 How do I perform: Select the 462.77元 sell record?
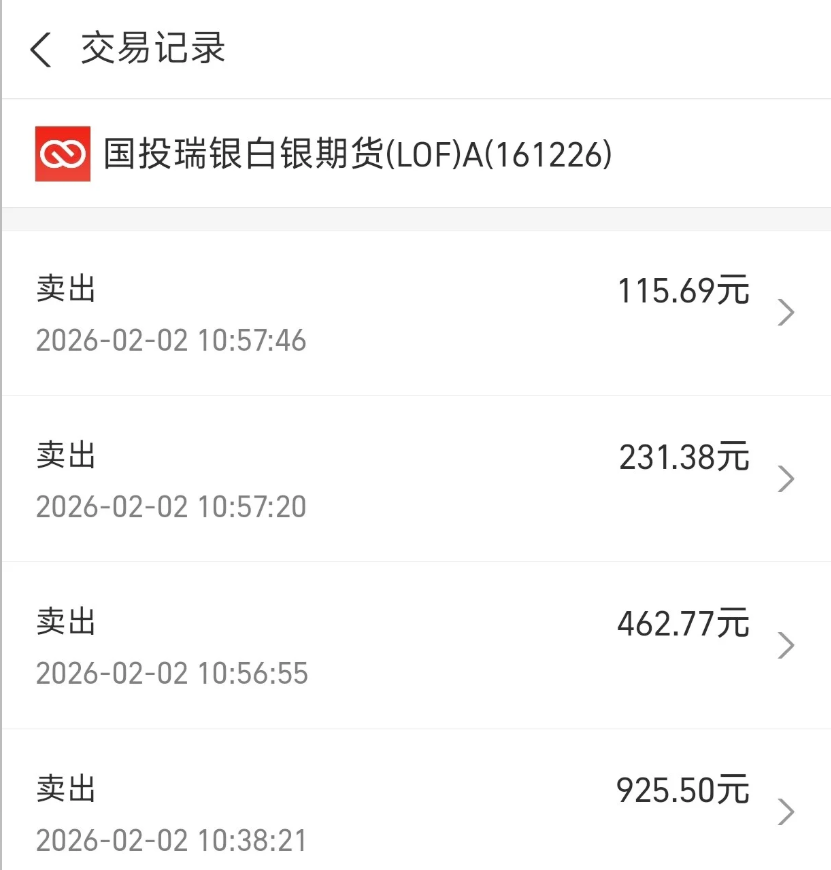point(415,645)
